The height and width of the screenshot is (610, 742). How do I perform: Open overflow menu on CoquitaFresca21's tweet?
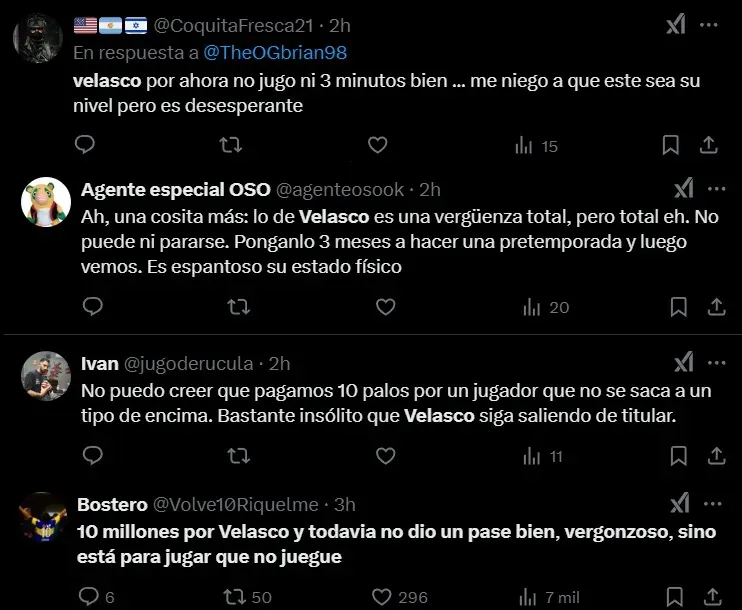click(x=709, y=25)
